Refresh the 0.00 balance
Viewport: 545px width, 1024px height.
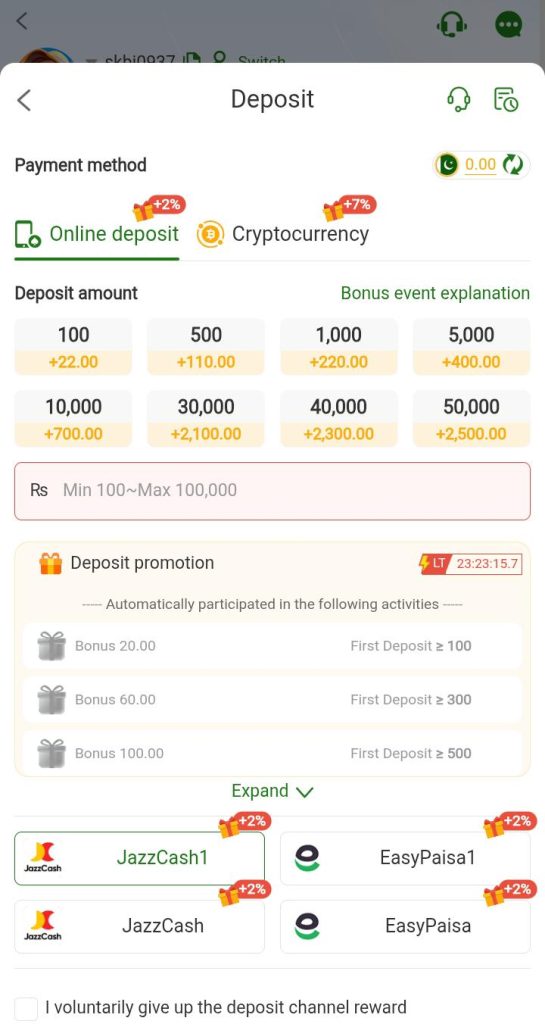point(513,165)
